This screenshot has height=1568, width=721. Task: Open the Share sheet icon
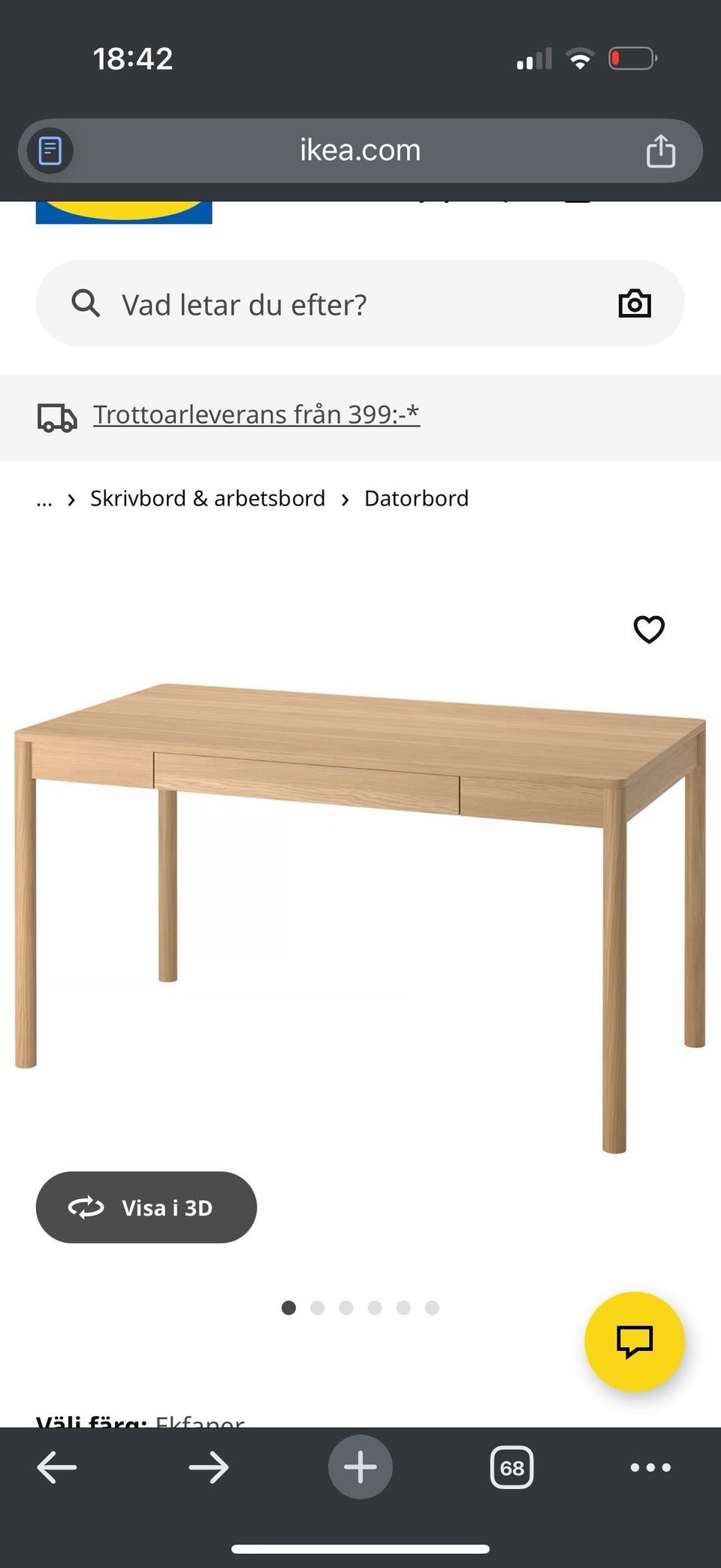[660, 150]
